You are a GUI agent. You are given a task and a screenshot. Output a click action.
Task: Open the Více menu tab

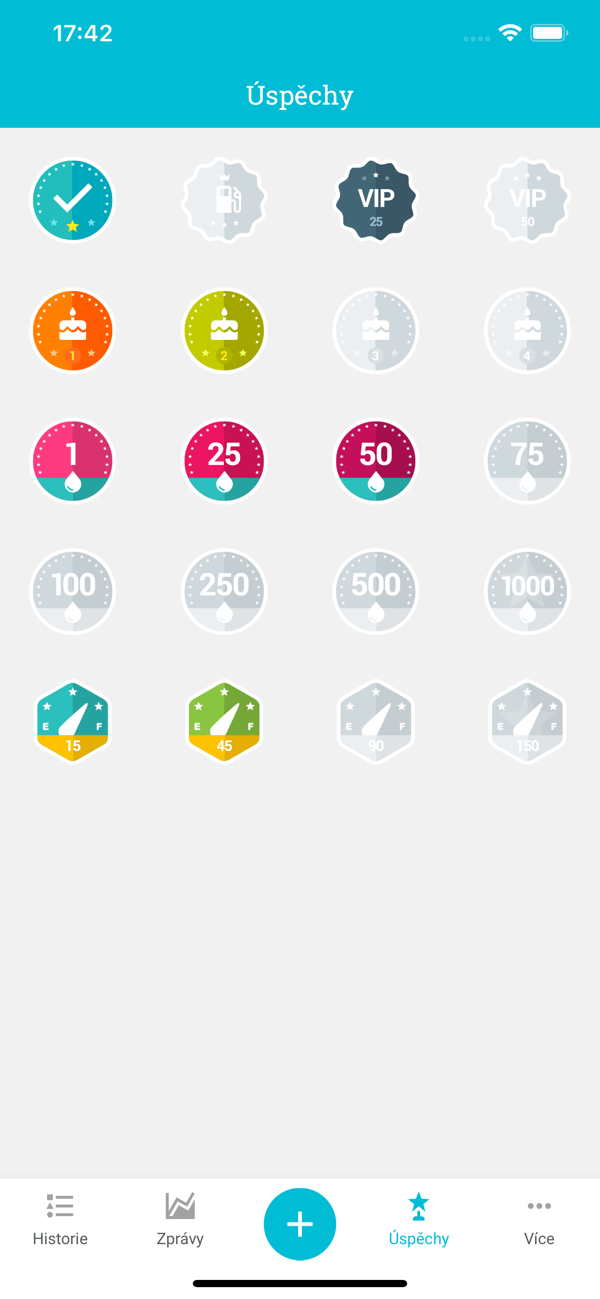539,1220
